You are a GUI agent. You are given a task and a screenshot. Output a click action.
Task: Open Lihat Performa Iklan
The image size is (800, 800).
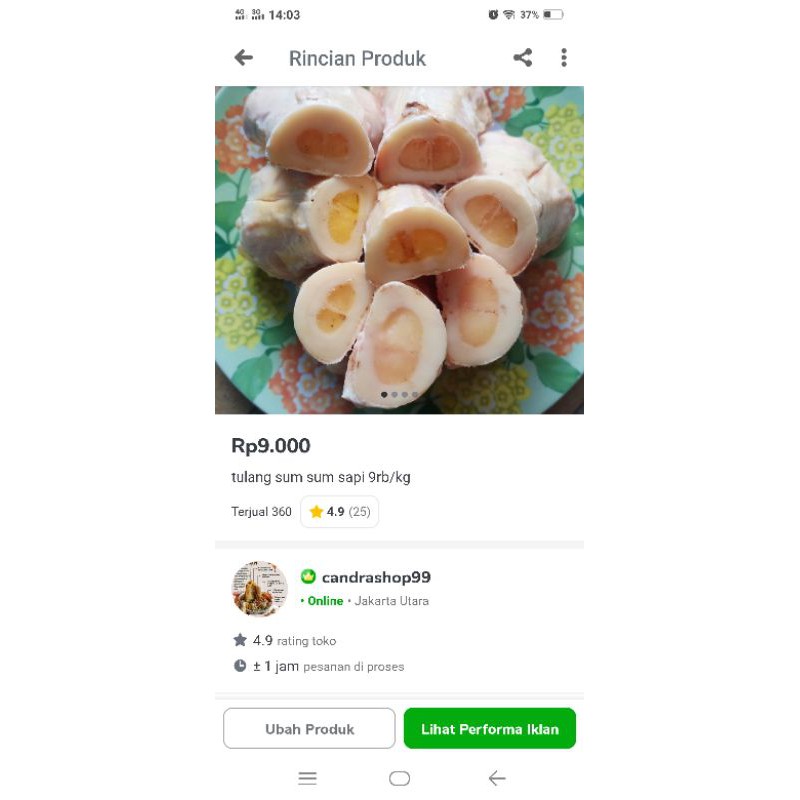489,729
